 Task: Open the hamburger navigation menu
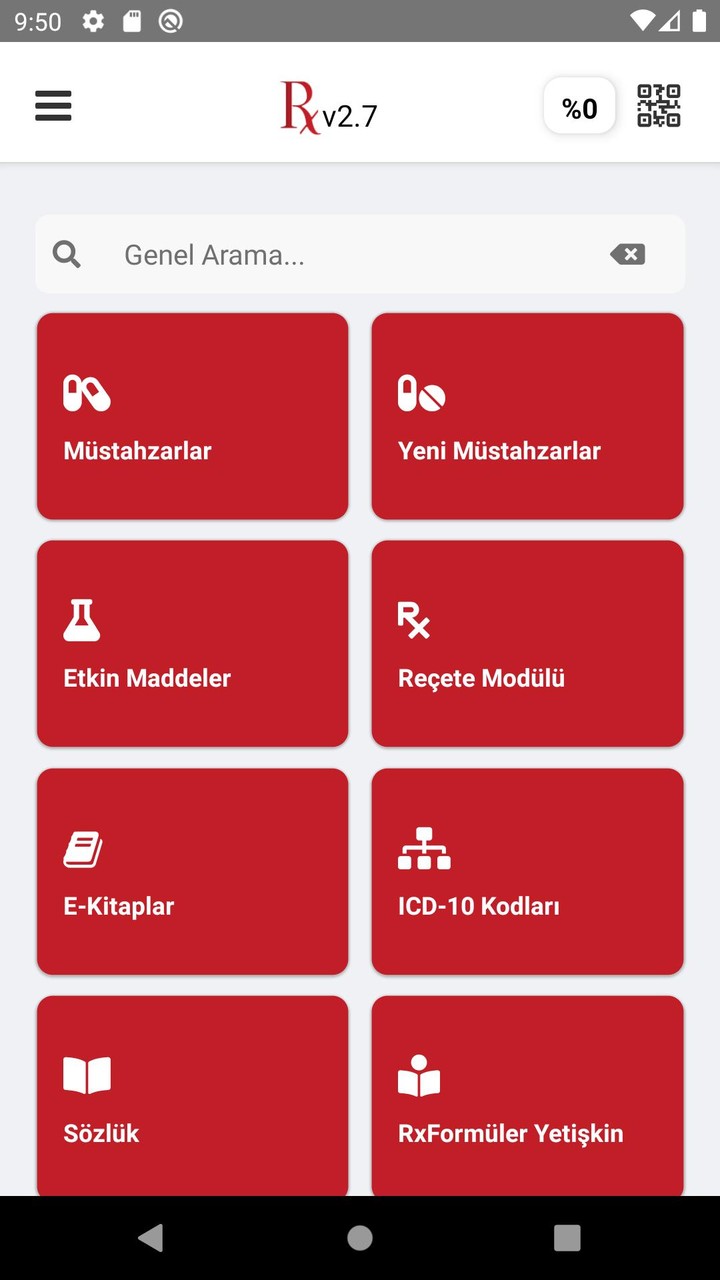point(53,105)
